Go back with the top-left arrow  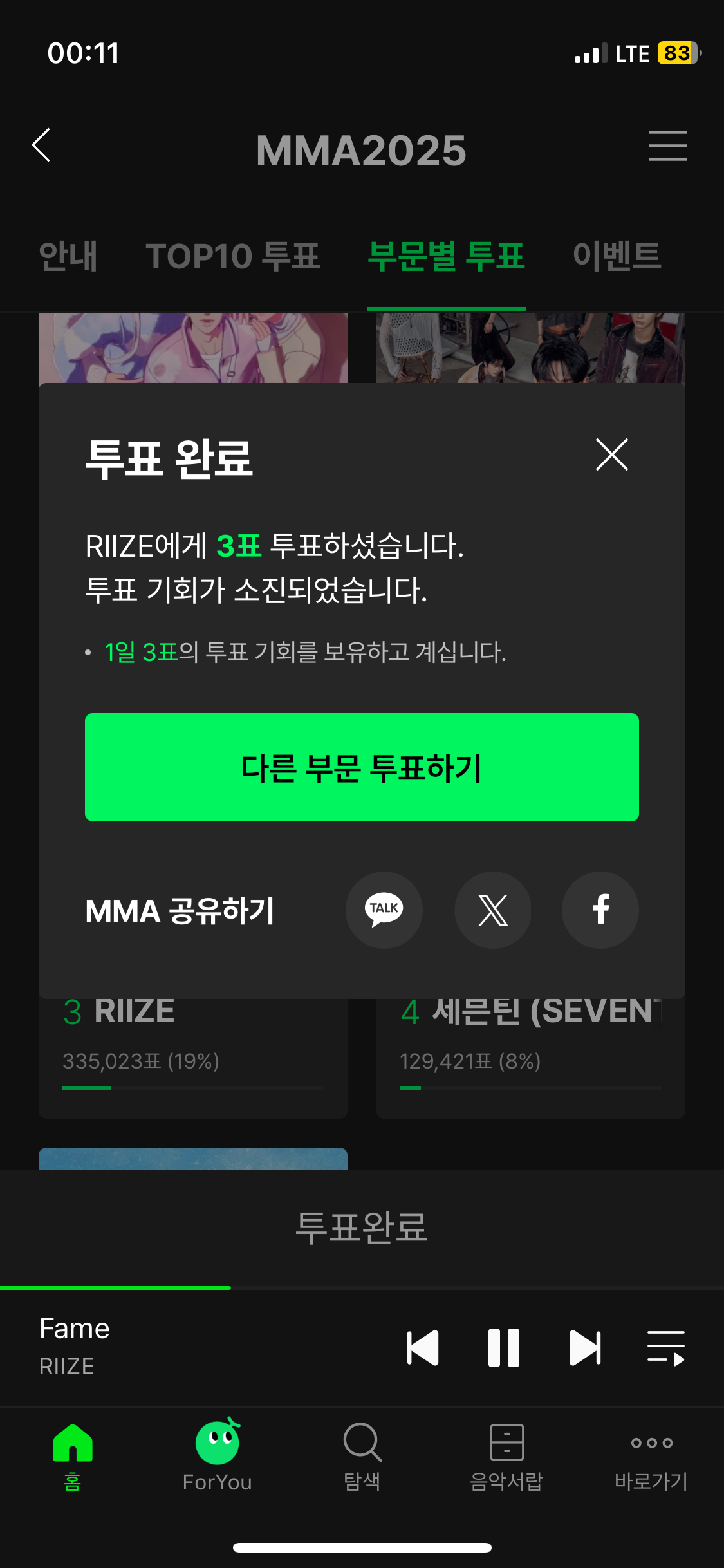(41, 145)
